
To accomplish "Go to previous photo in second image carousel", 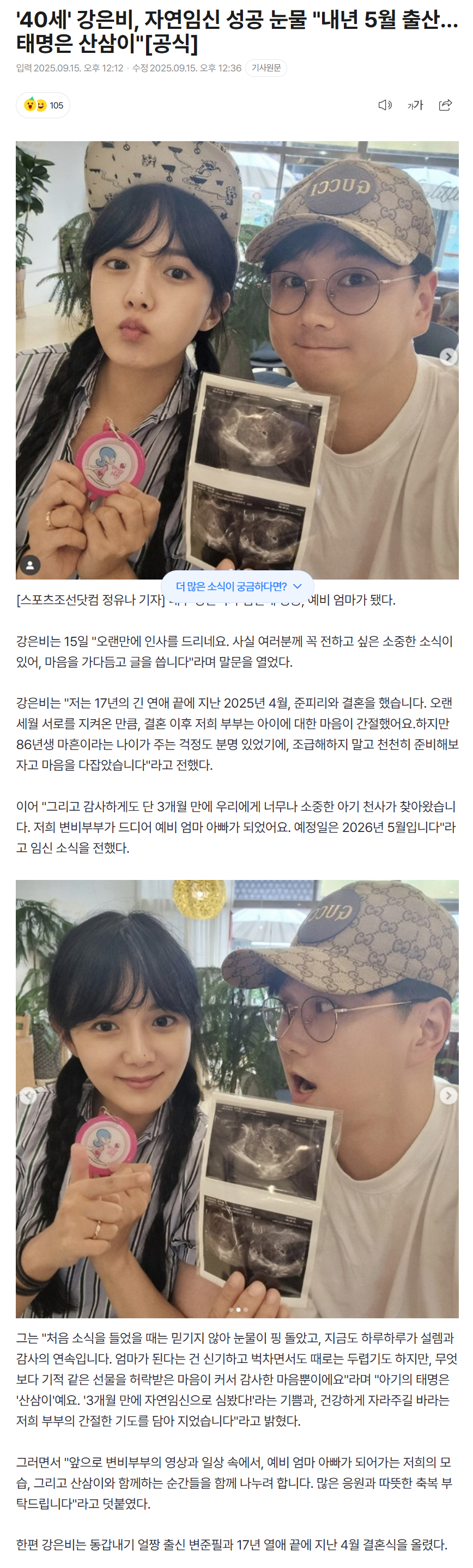I will coord(28,1096).
